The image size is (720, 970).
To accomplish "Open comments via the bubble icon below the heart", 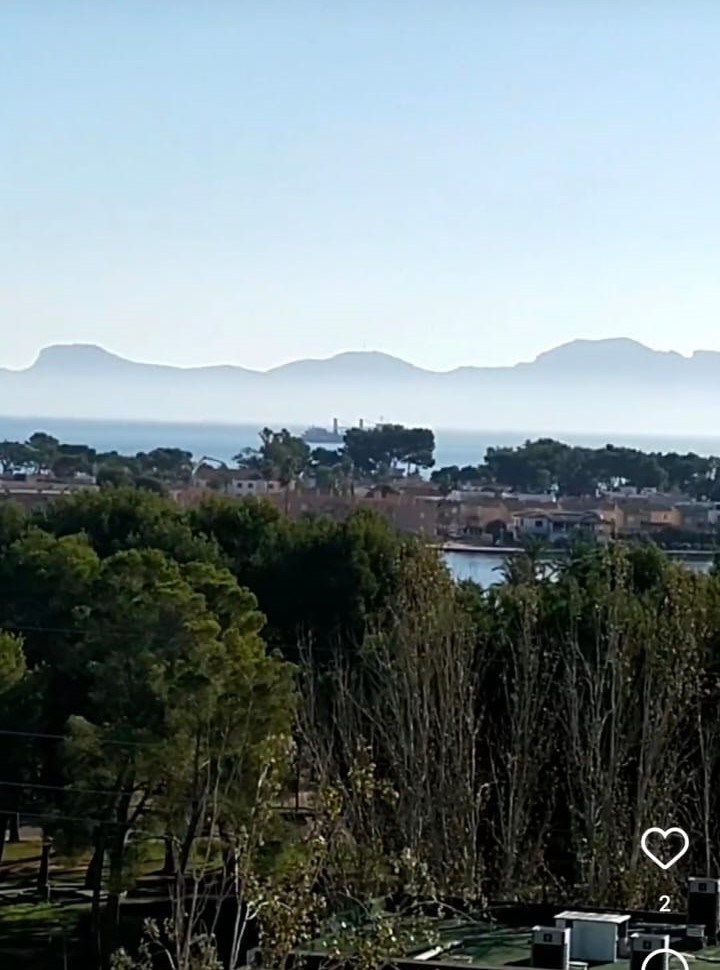I will (x=665, y=960).
